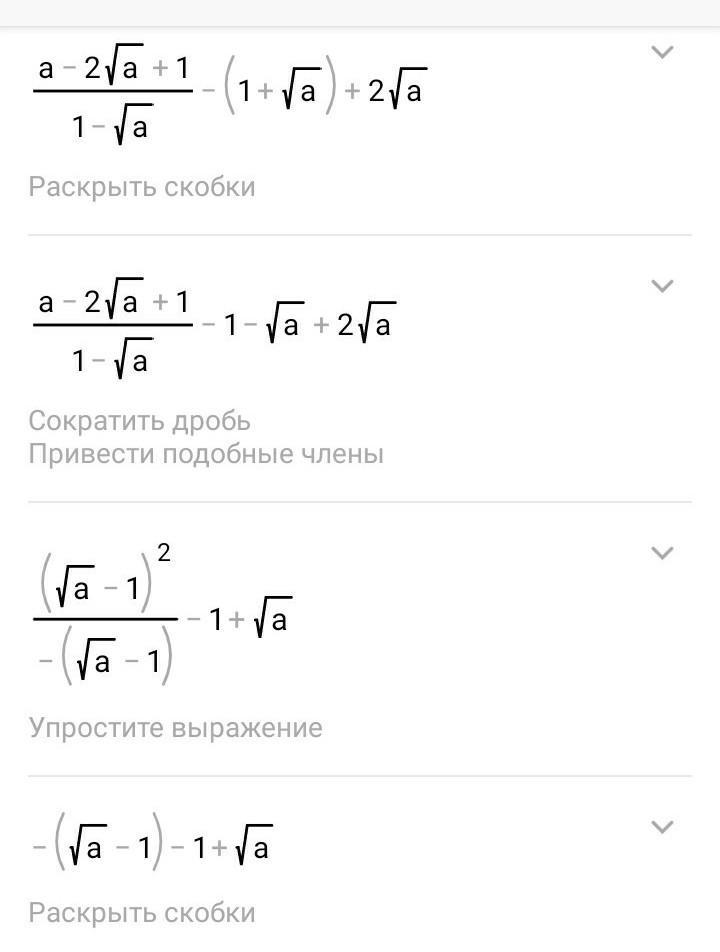Expand the step labeled 'Раскрыть скобки' with (1+√a)
This screenshot has width=720, height=952.
(x=662, y=52)
